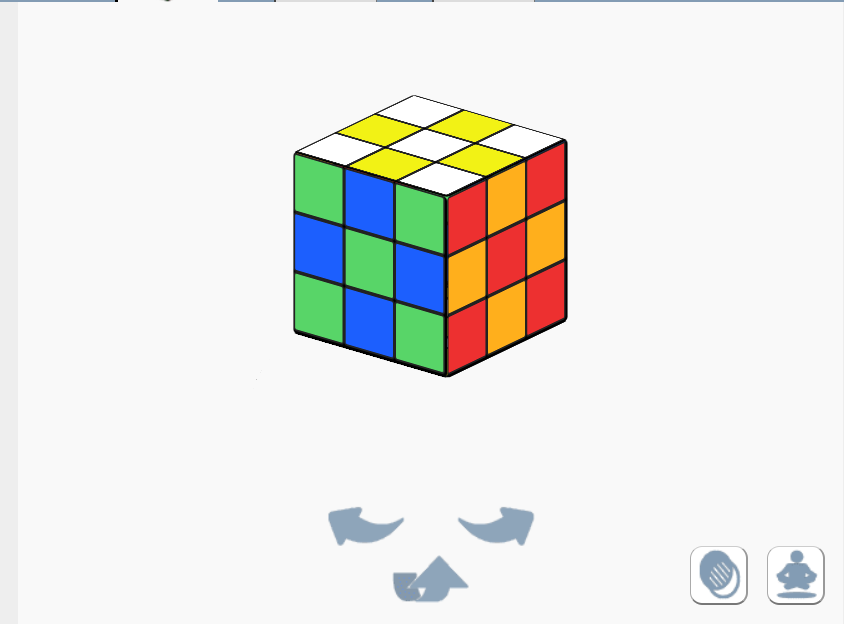844x624 pixels.
Task: Flip the cube with the up arrow
Action: pyautogui.click(x=431, y=581)
